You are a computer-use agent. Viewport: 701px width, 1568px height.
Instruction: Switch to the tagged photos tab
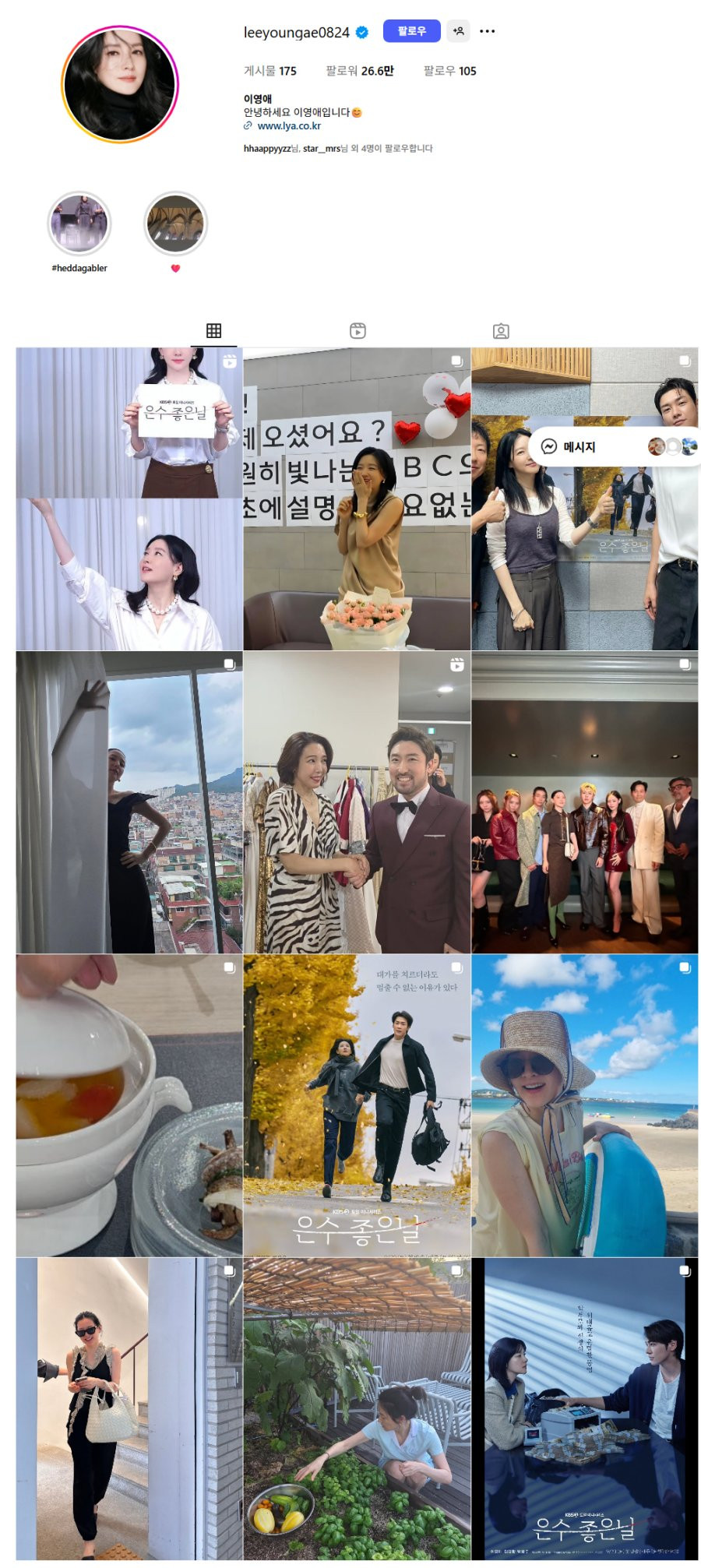(501, 331)
